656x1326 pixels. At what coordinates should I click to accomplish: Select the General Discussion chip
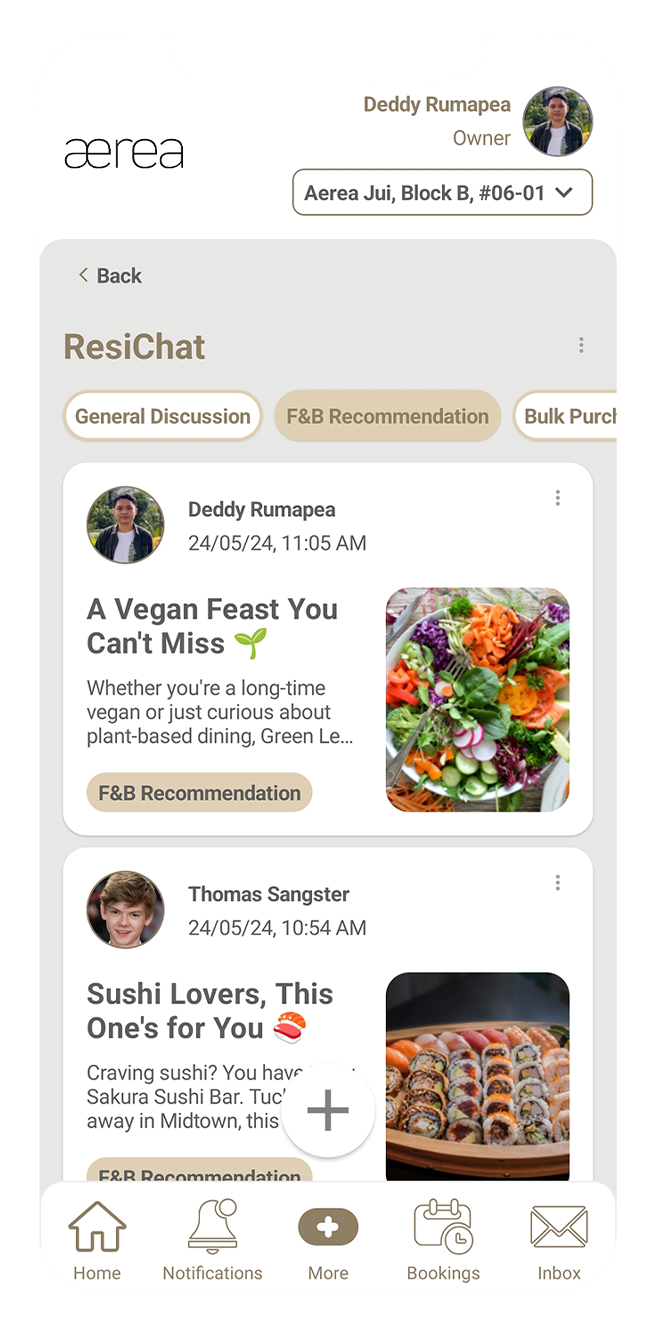click(163, 416)
